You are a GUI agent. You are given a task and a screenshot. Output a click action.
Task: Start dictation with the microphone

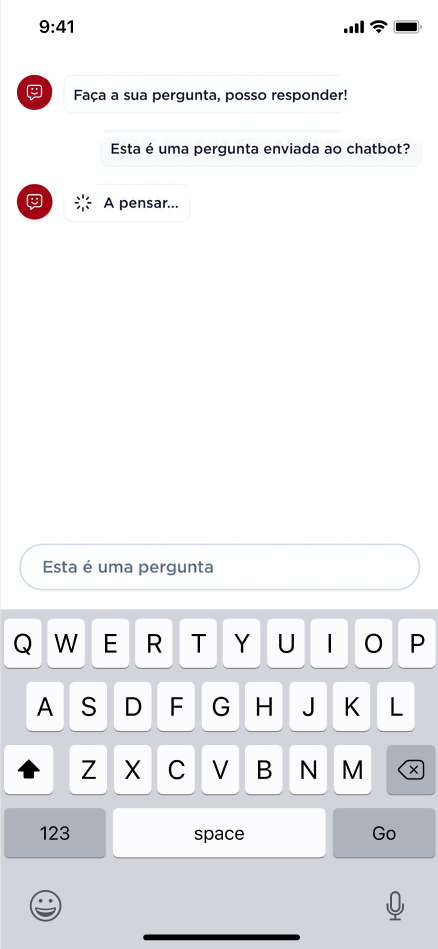pyautogui.click(x=395, y=906)
